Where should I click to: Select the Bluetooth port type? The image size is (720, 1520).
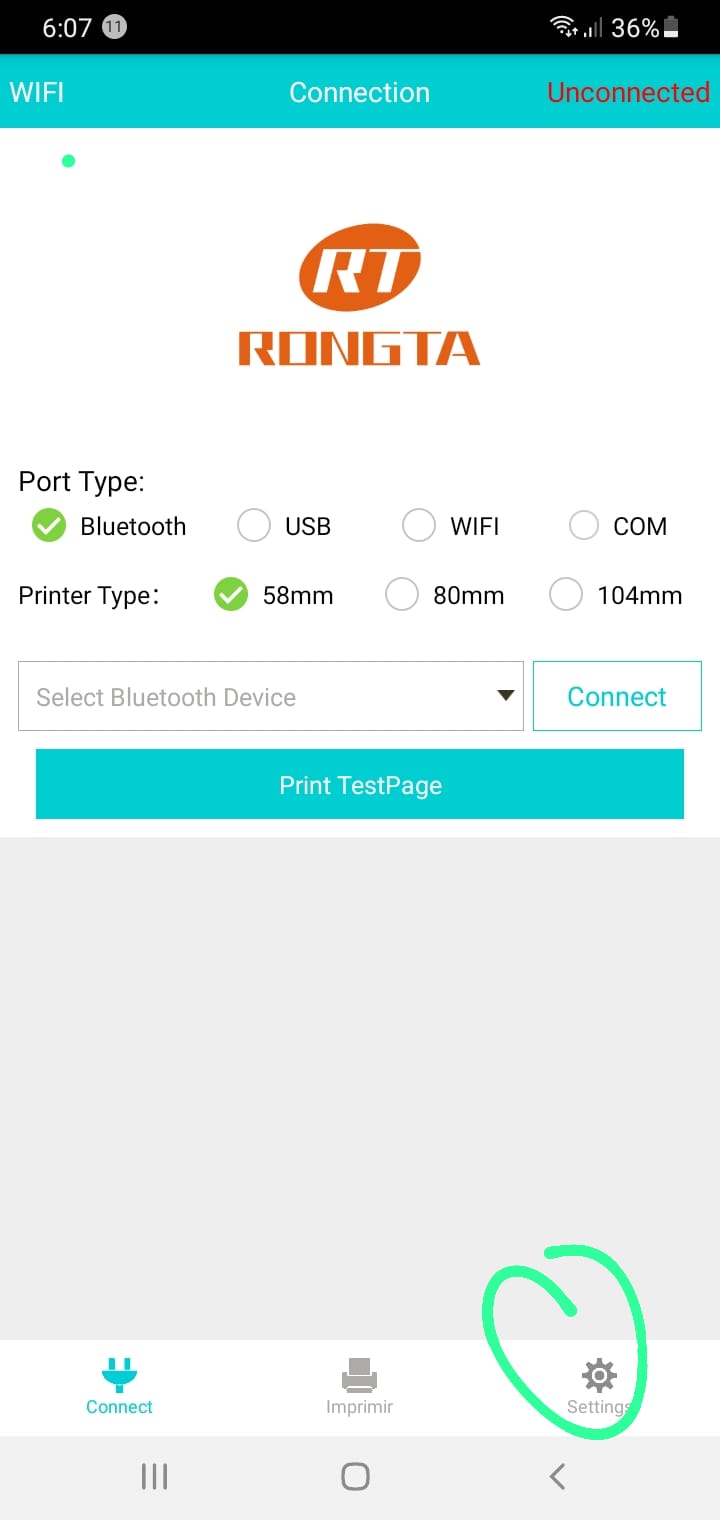(x=109, y=526)
